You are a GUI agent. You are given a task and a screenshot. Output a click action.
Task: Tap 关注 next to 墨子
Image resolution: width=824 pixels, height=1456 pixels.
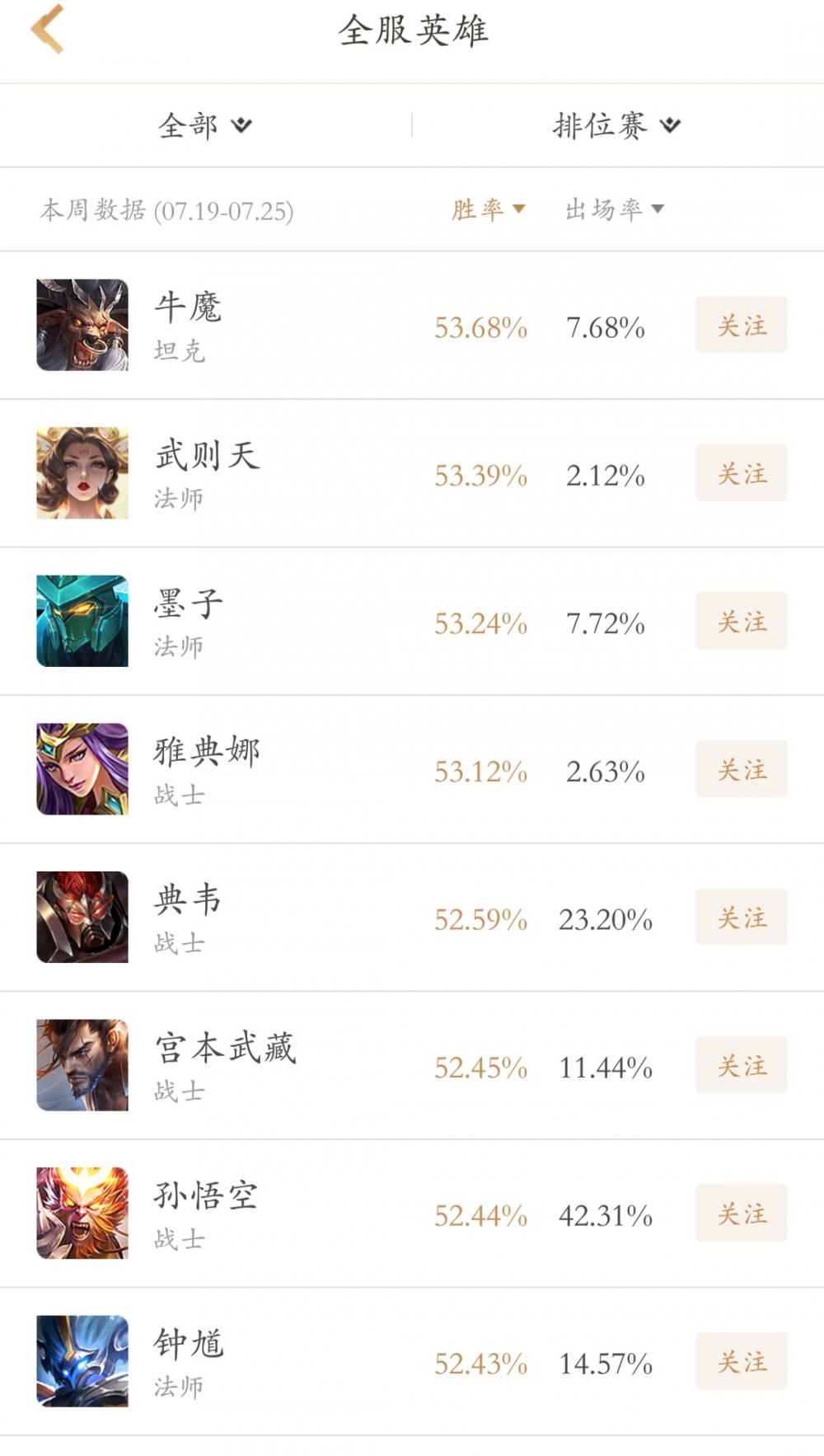point(741,621)
